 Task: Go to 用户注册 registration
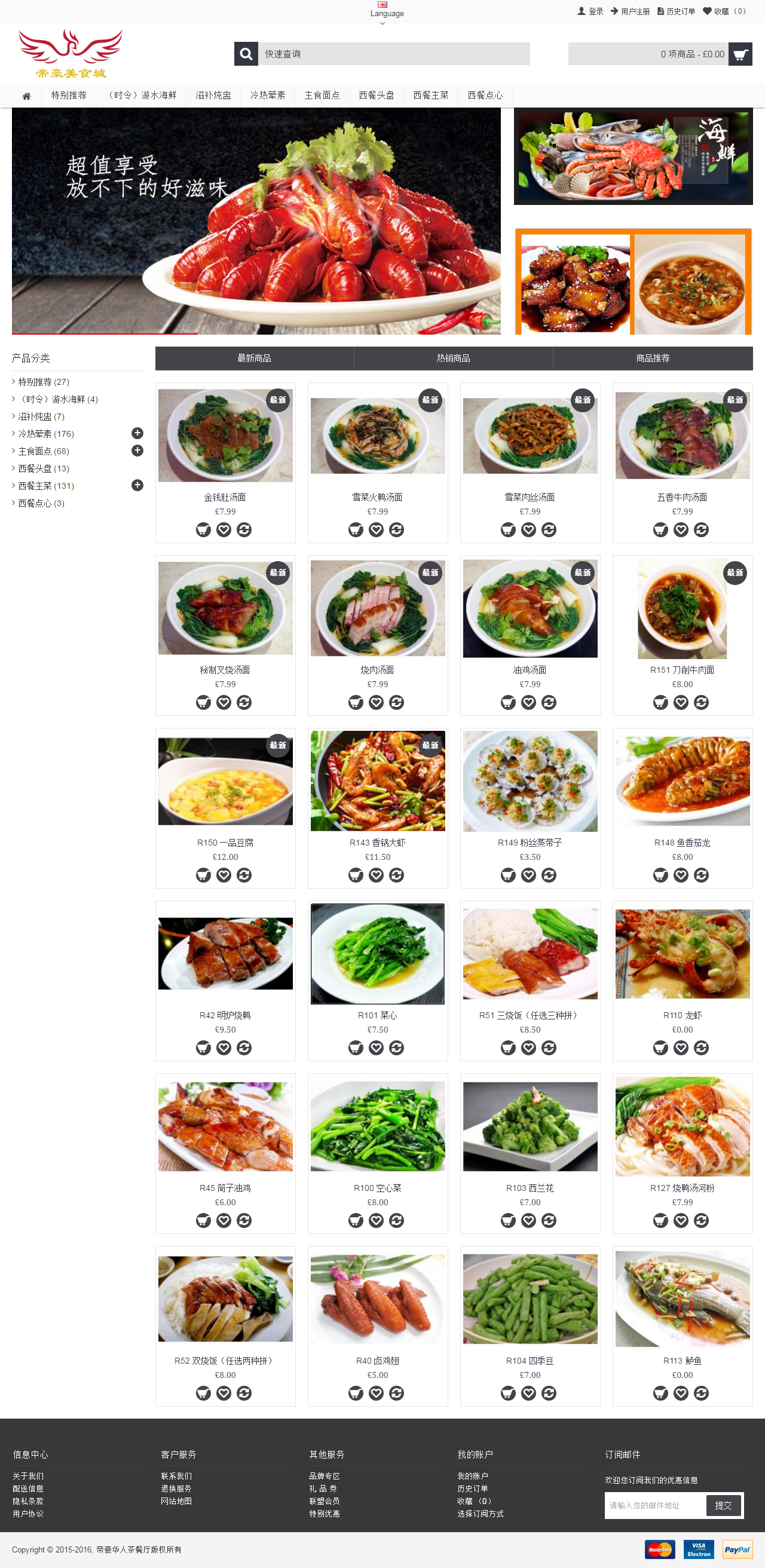click(x=630, y=11)
